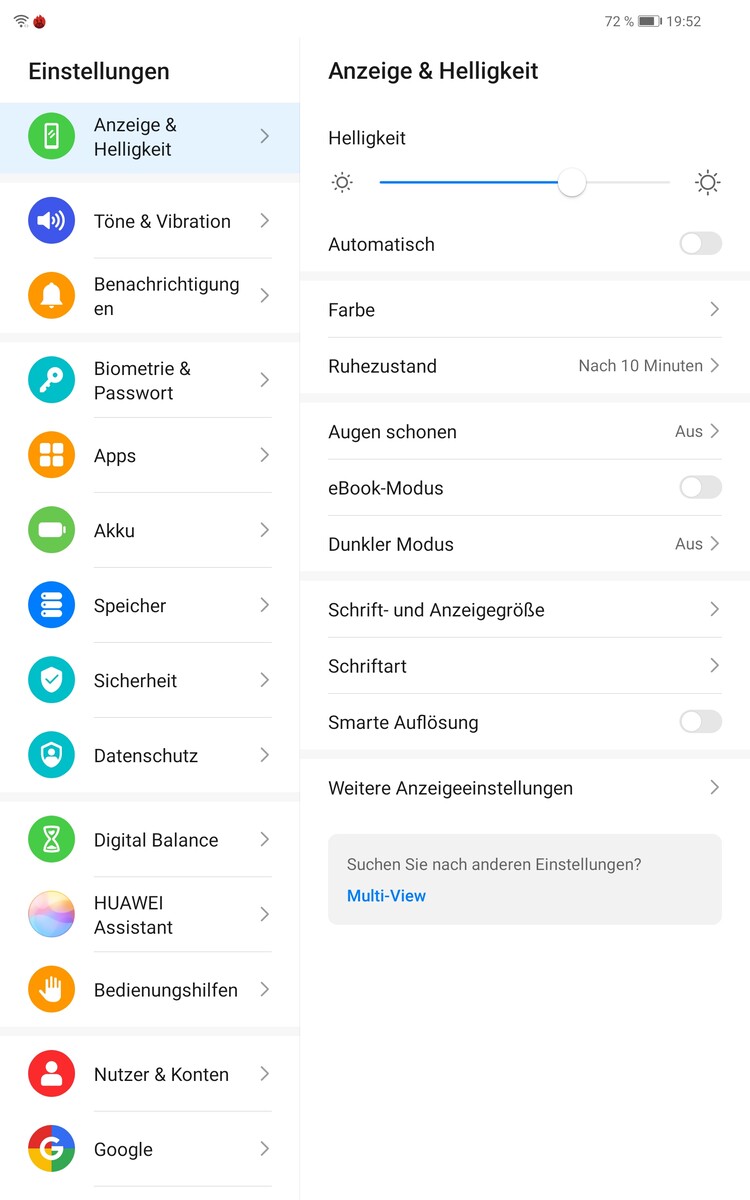
Task: Open the Farbe settings
Action: [x=525, y=310]
